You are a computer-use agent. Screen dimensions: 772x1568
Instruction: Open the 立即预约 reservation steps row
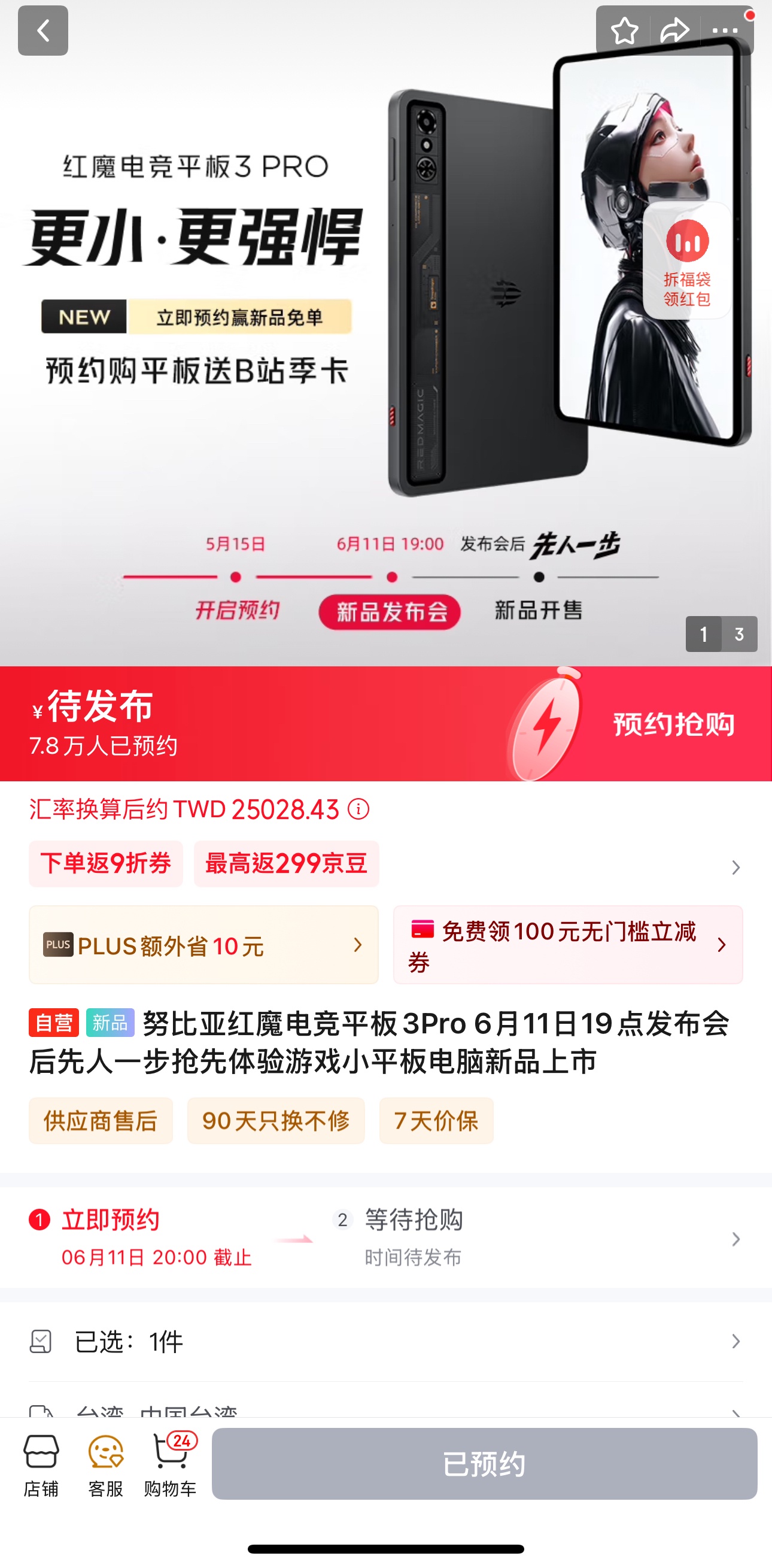(385, 1238)
